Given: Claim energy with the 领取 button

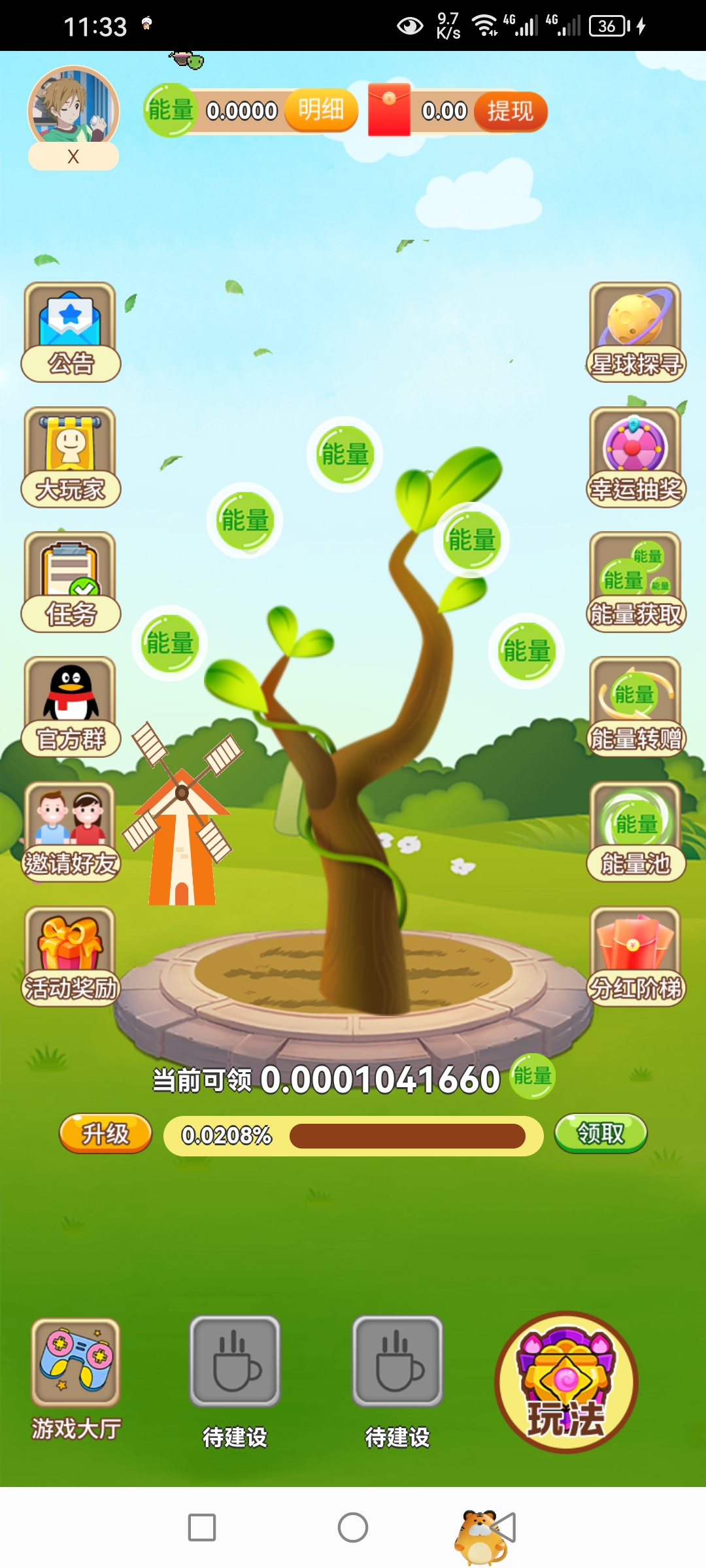Looking at the screenshot, I should point(601,1134).
